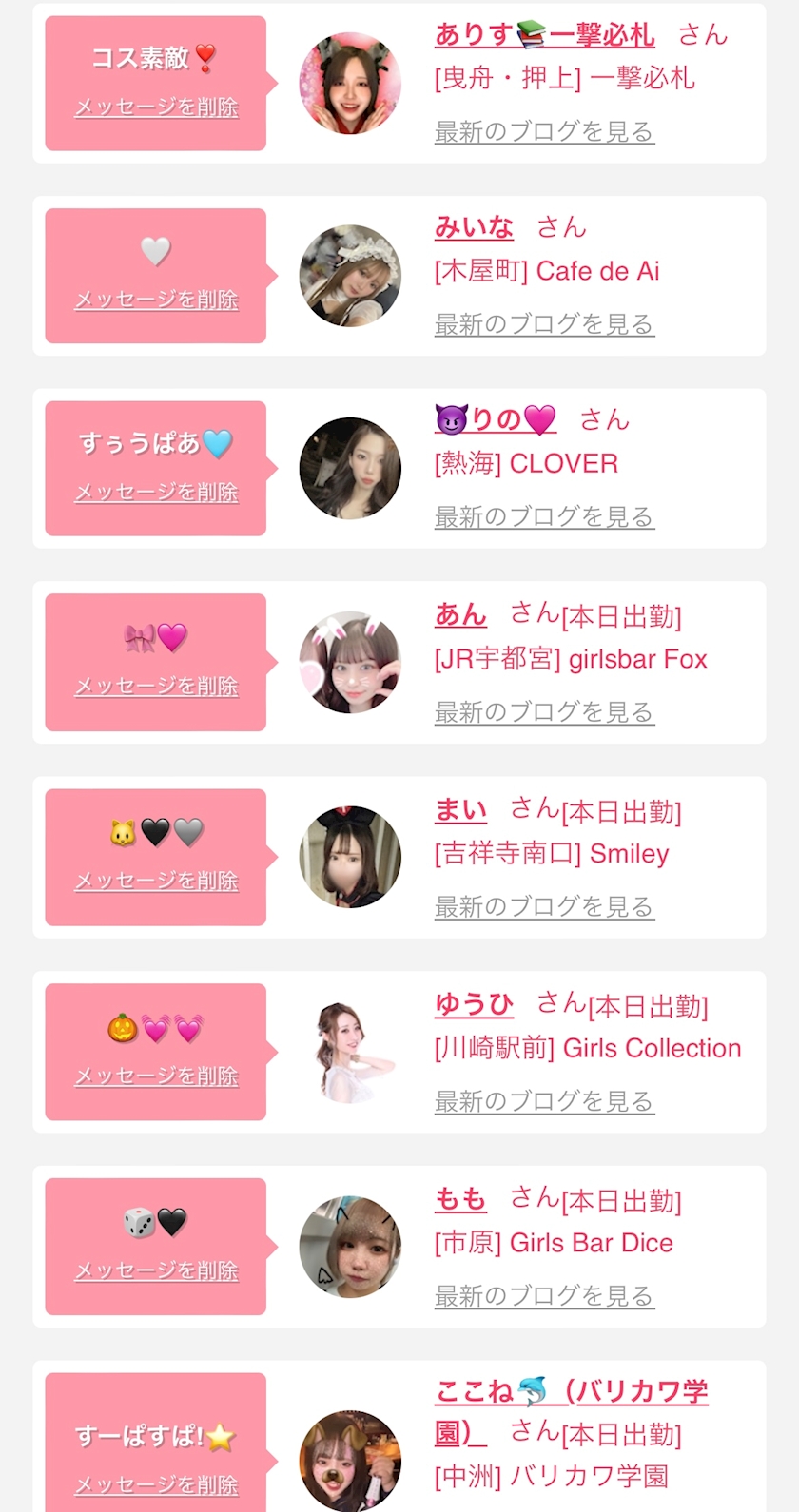View ありす's latest blog

coord(544,132)
